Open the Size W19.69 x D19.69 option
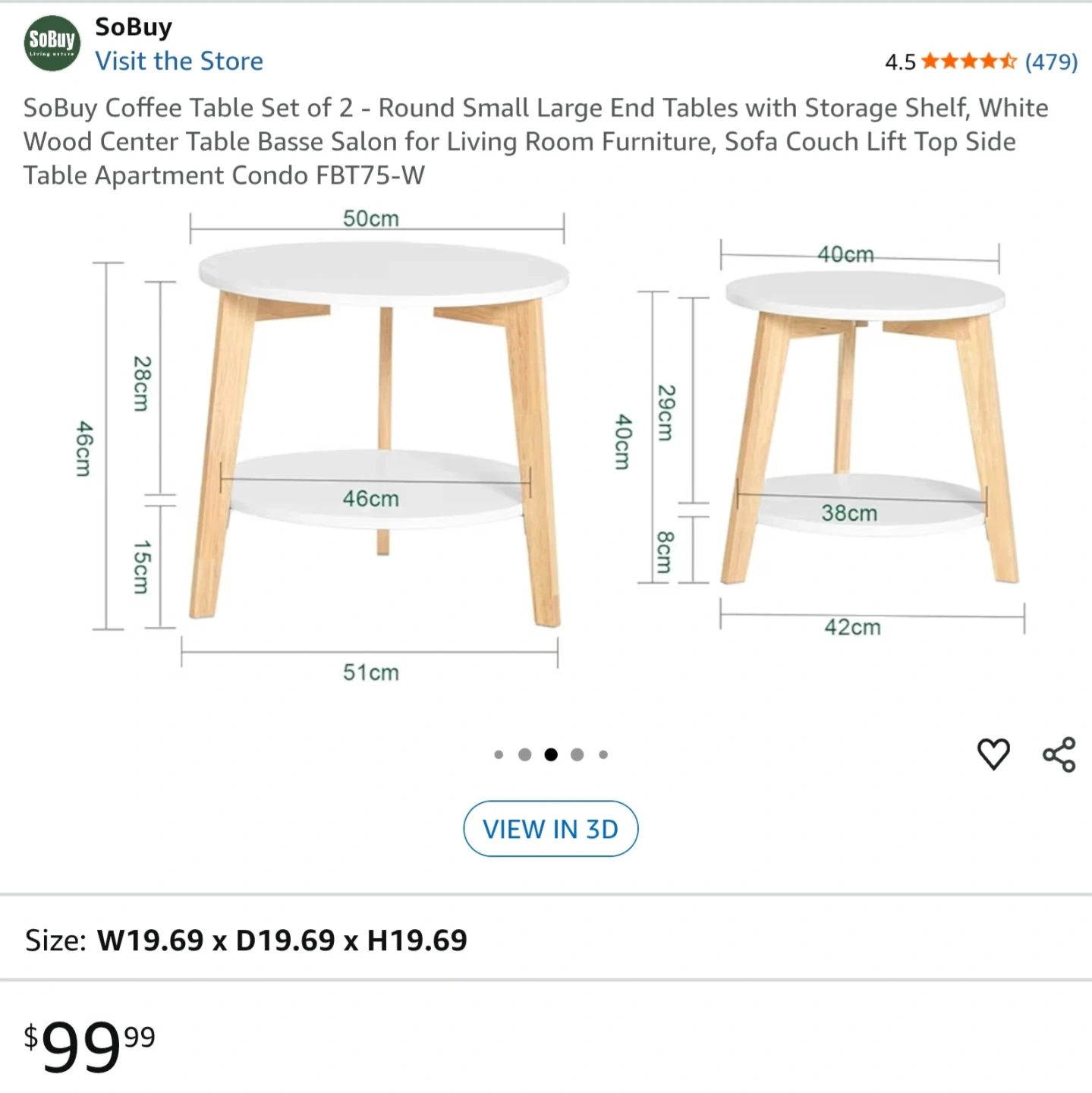The image size is (1092, 1093). [x=246, y=940]
